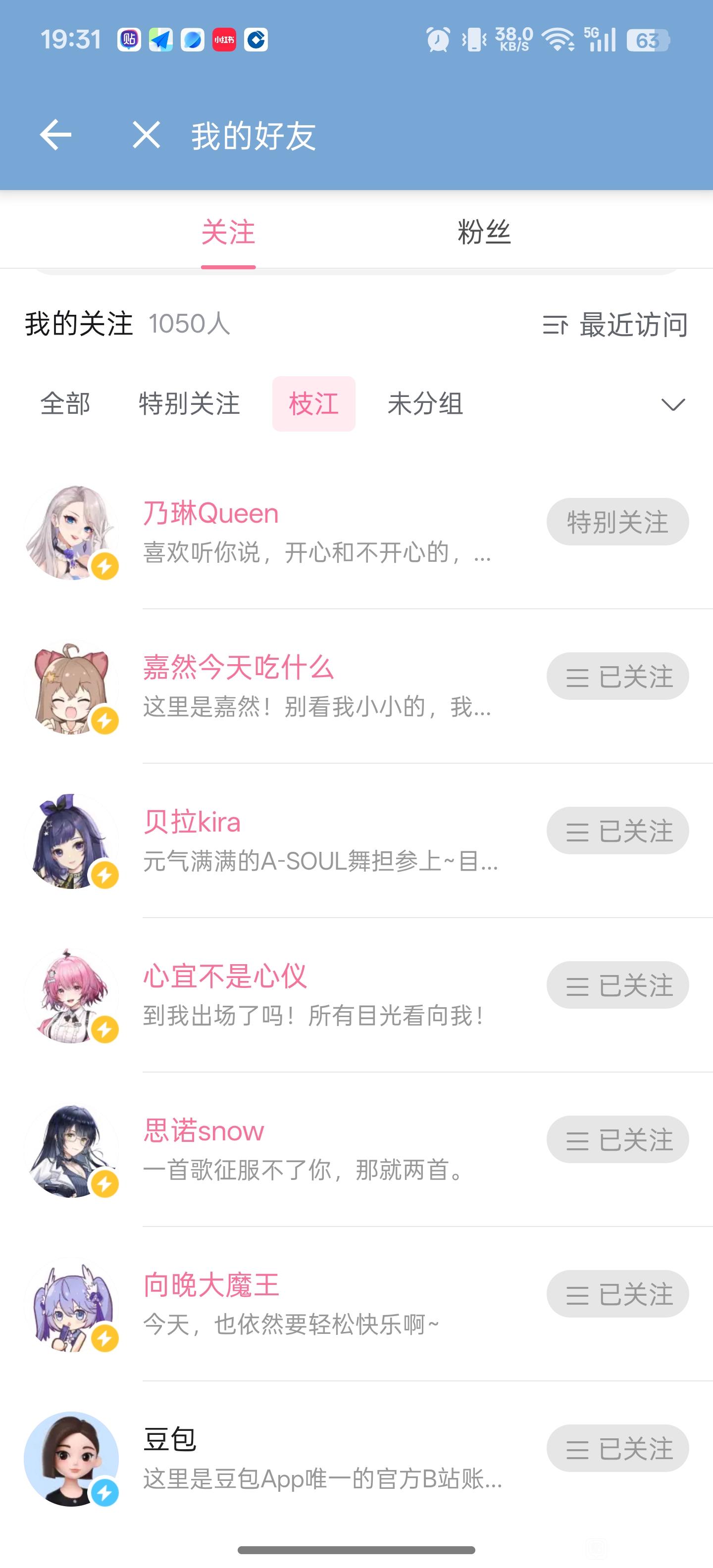Select the 枝江 group chip

coord(313,403)
